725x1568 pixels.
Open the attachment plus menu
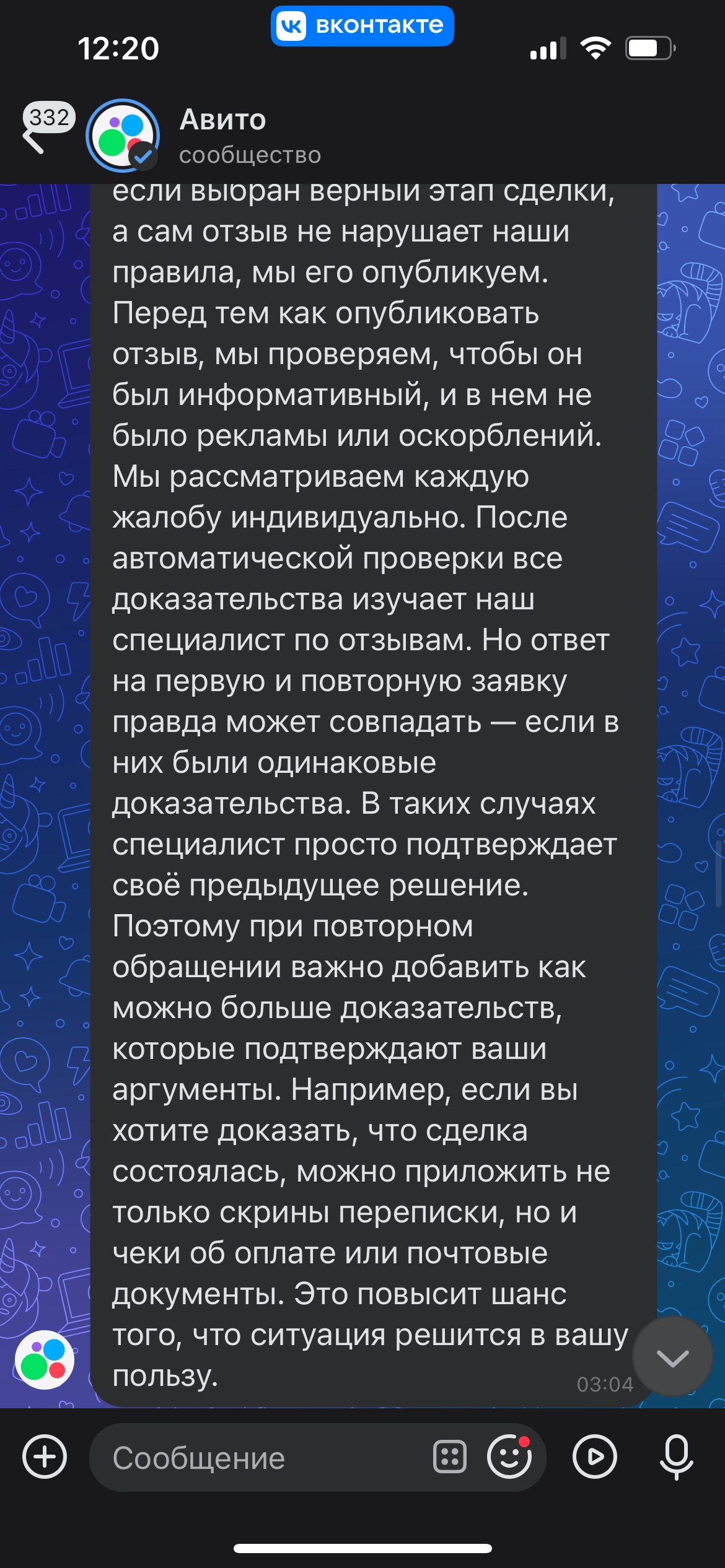[45, 1457]
